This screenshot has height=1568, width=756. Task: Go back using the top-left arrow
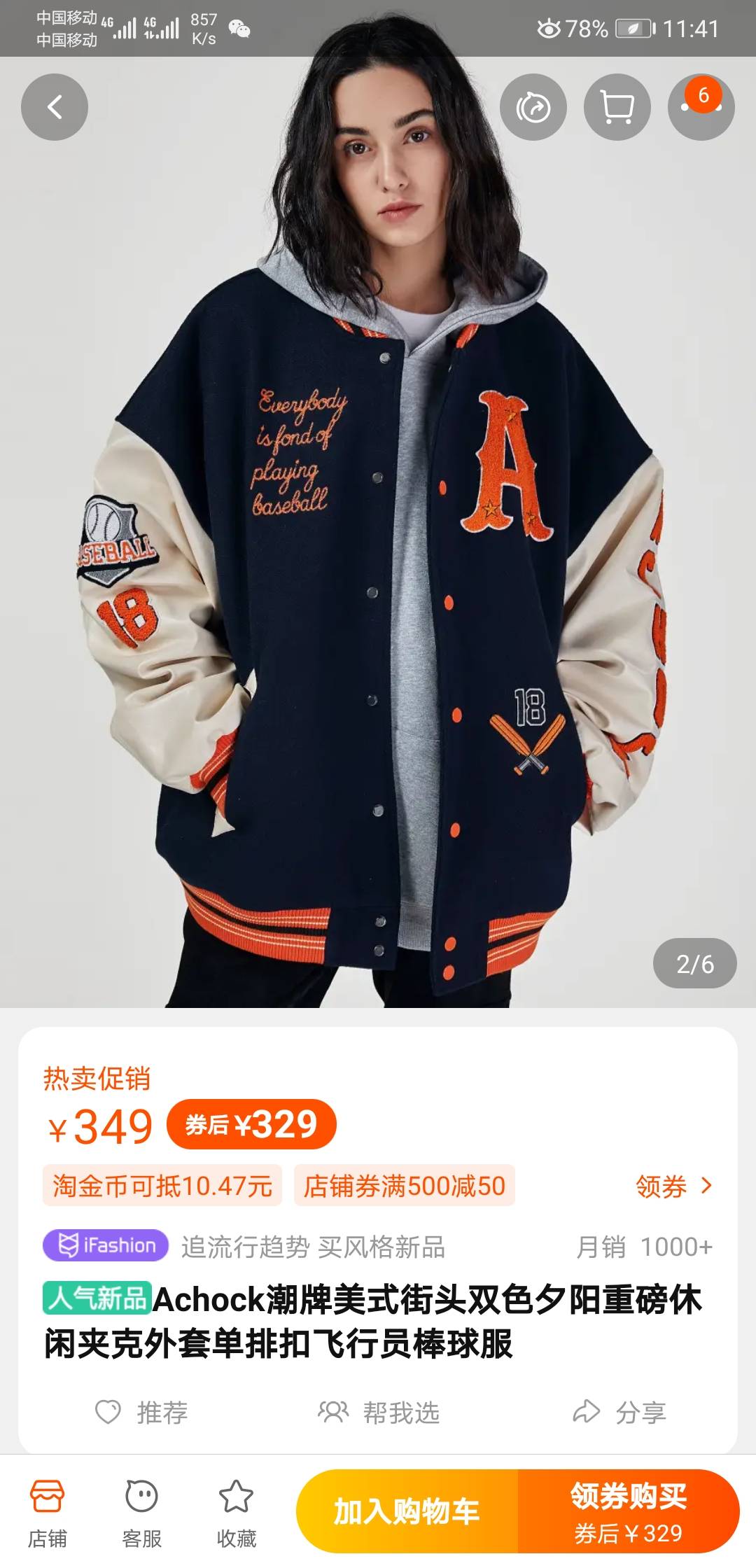coord(55,107)
